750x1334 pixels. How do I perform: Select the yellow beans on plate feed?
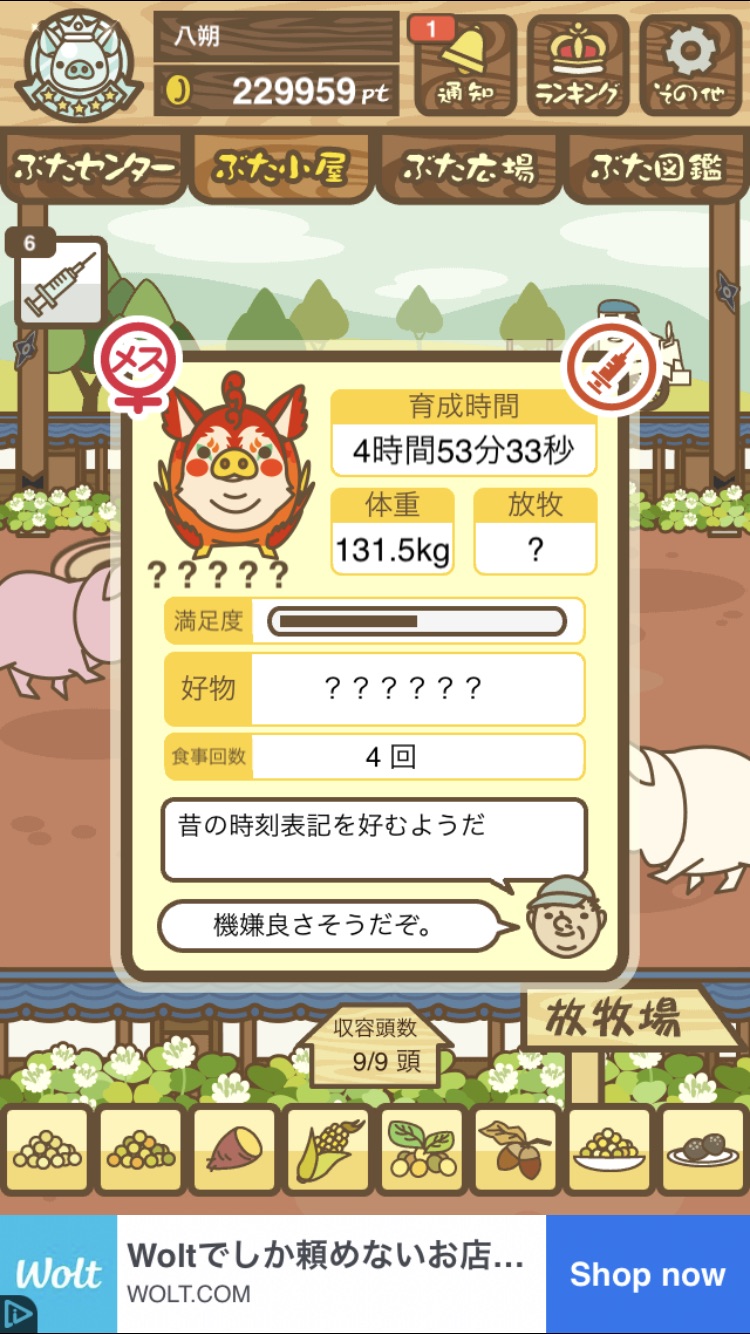click(609, 1149)
